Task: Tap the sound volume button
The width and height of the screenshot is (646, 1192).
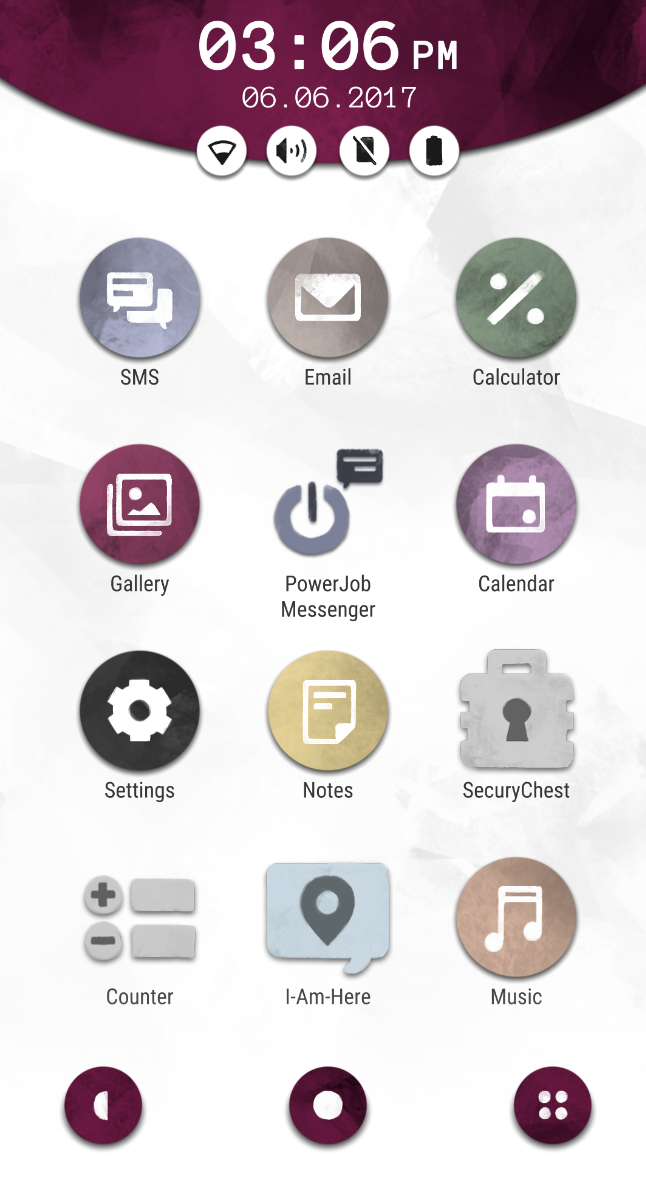Action: tap(292, 151)
